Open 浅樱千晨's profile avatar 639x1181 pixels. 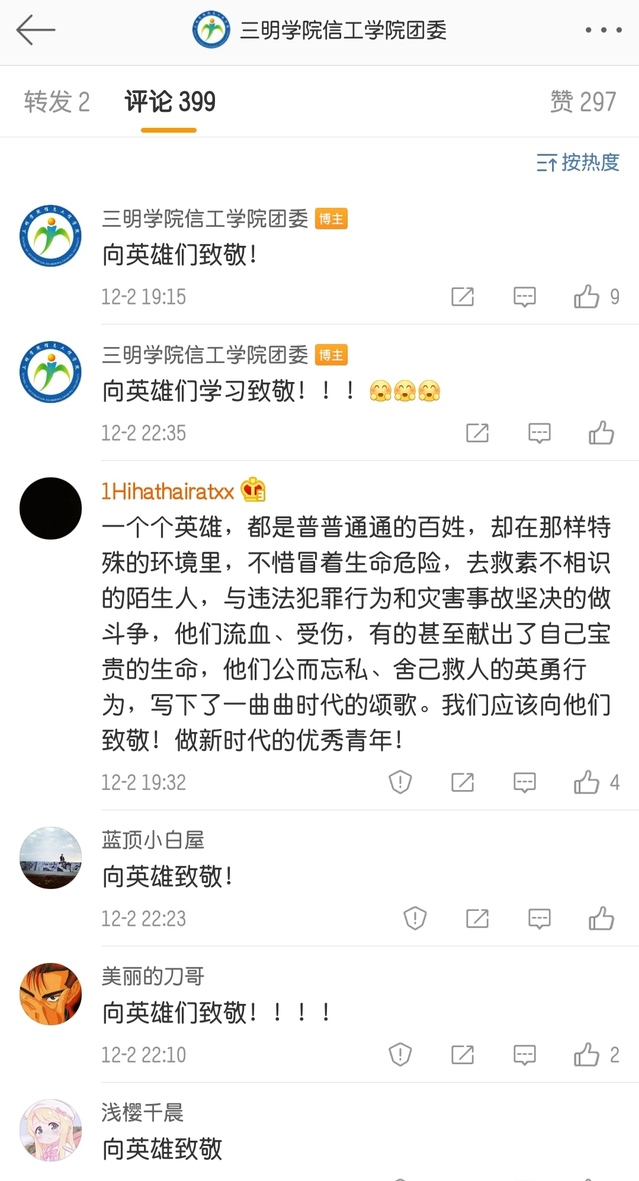pyautogui.click(x=51, y=1130)
